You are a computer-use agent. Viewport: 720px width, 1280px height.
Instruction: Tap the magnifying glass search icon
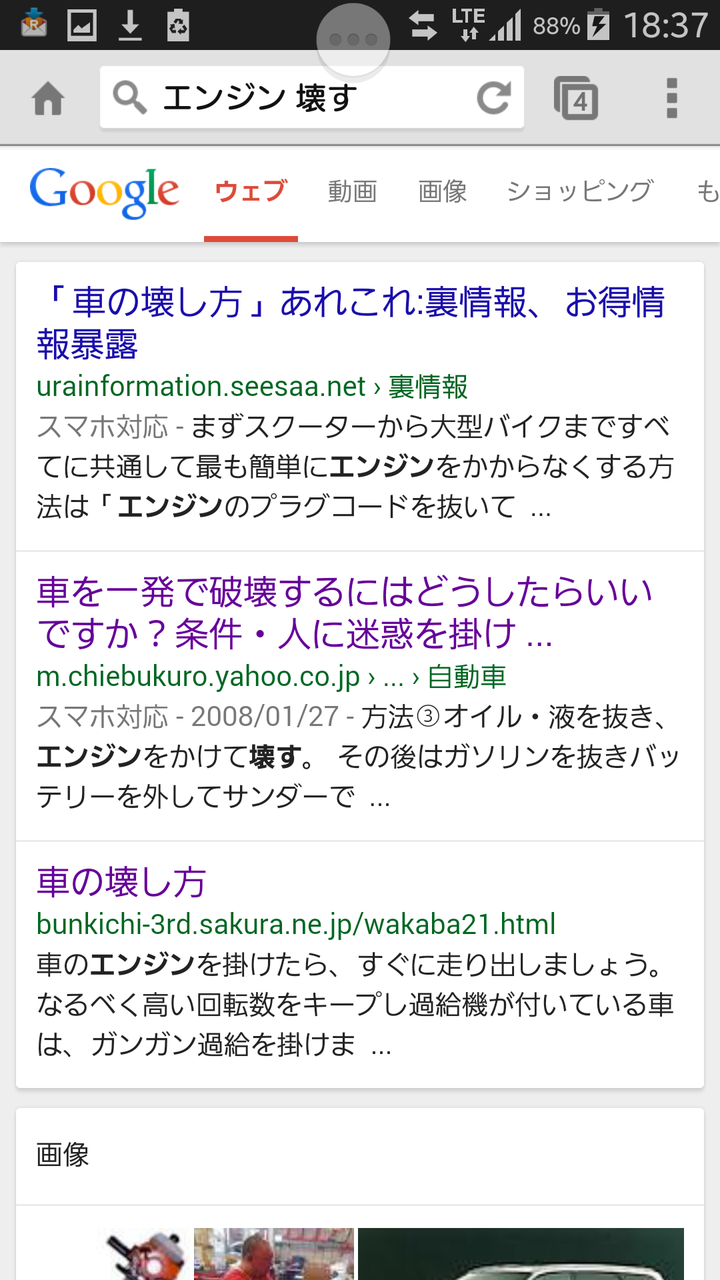[x=126, y=97]
